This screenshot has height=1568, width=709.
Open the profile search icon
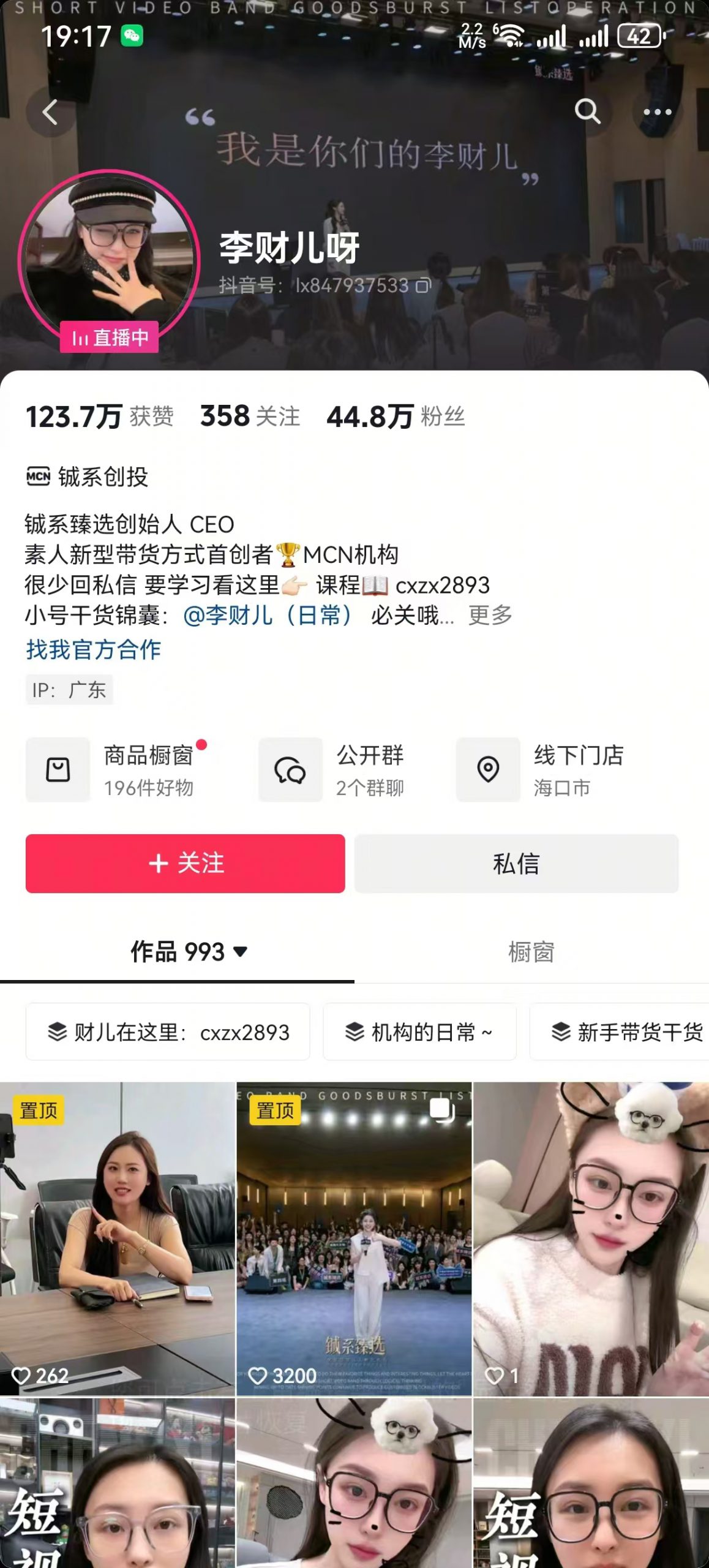tap(587, 111)
